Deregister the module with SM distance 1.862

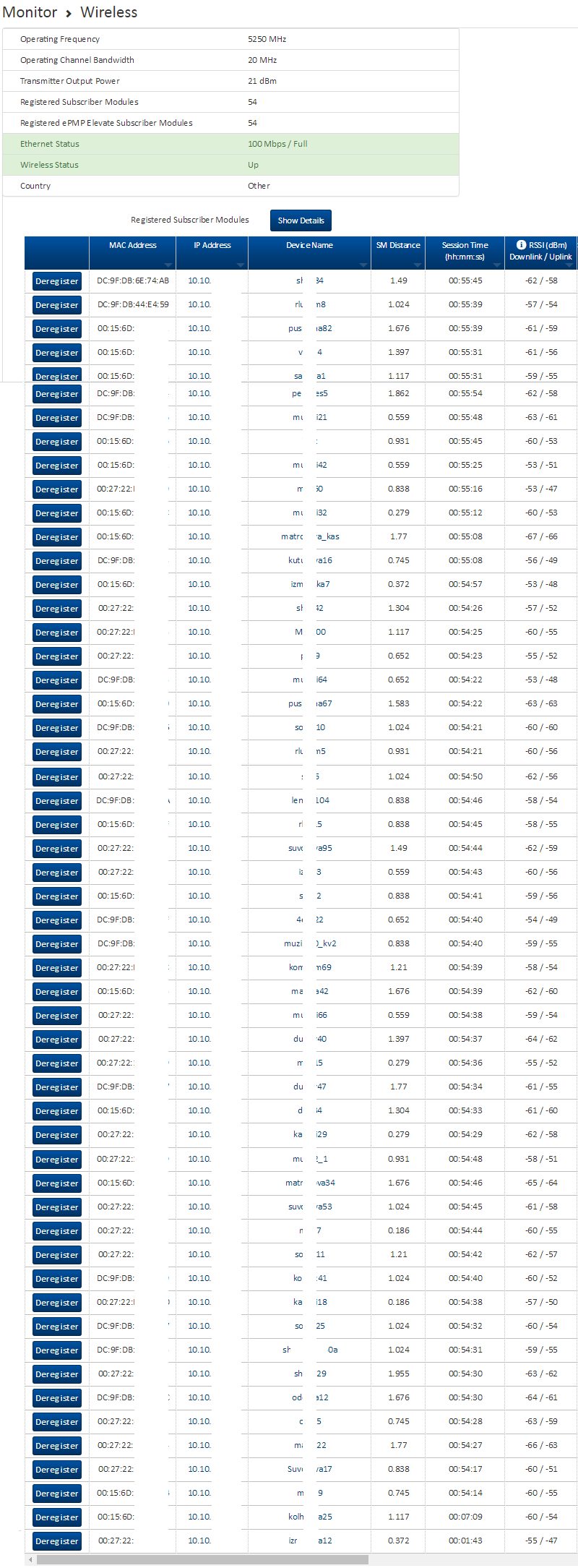tap(56, 394)
